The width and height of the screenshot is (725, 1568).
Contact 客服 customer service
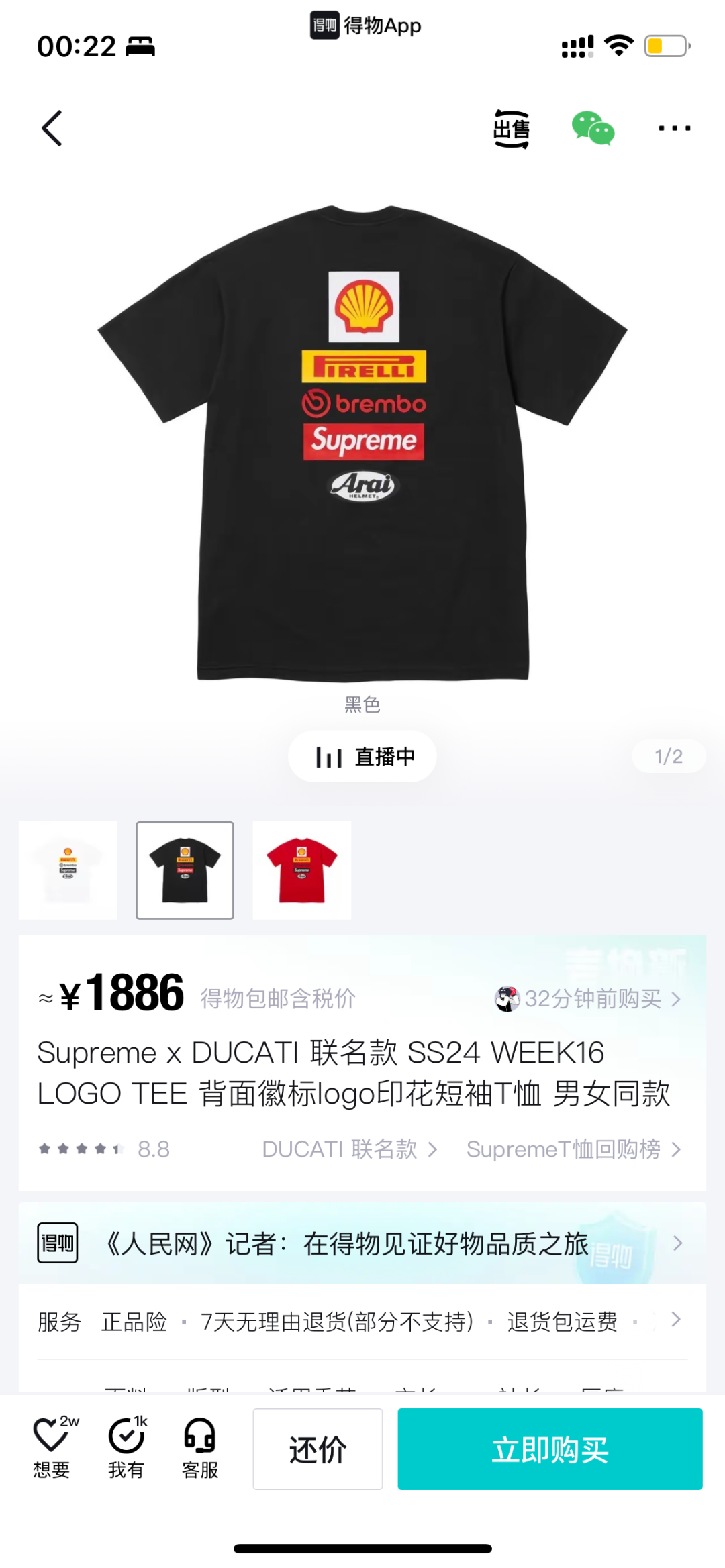(200, 1448)
